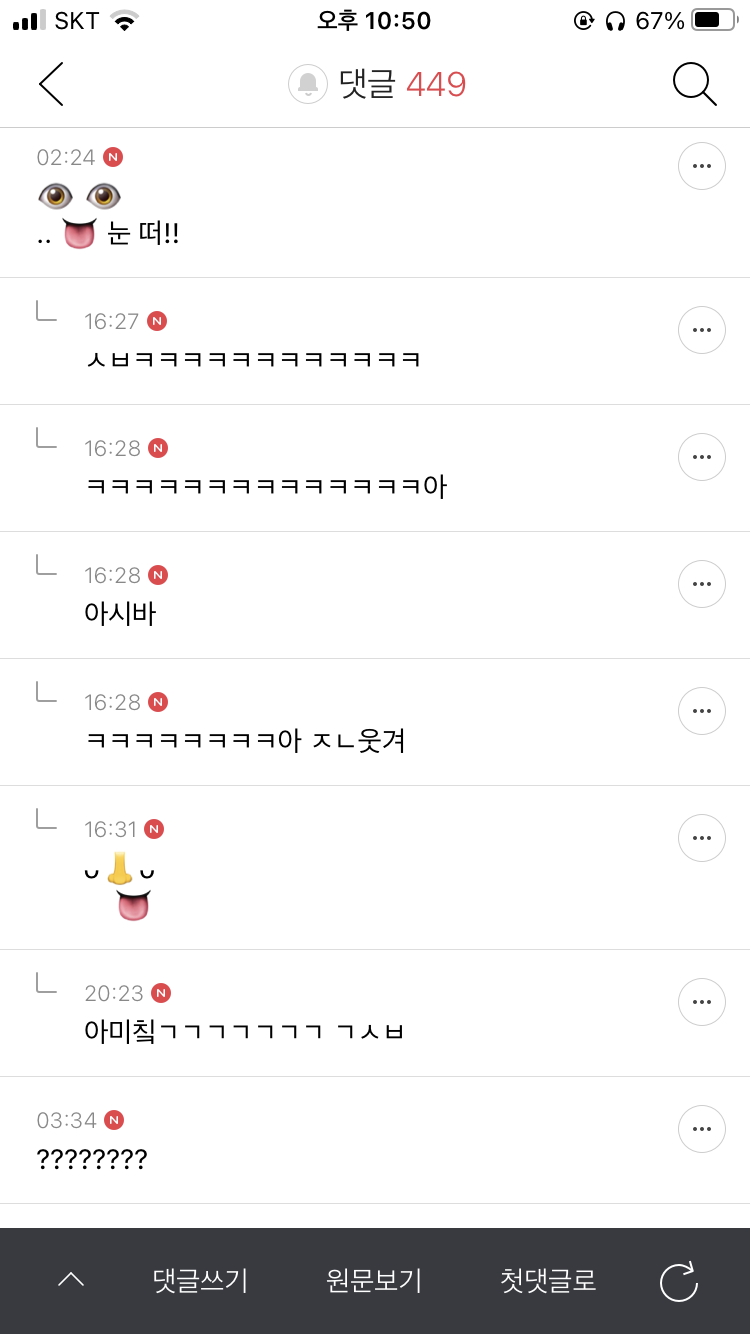750x1334 pixels.
Task: Refresh the comment list
Action: [680, 1280]
